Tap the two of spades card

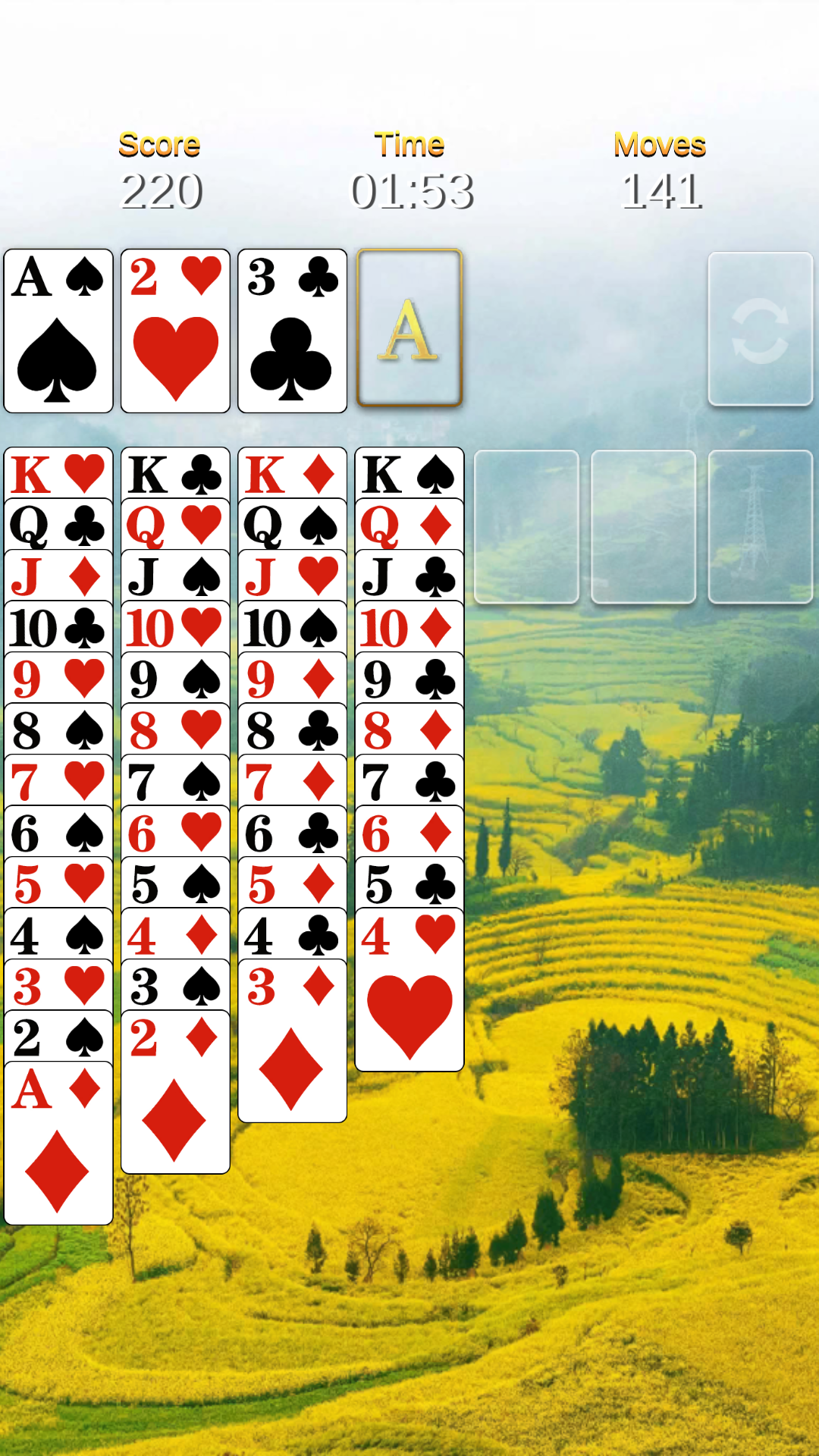point(58,1037)
